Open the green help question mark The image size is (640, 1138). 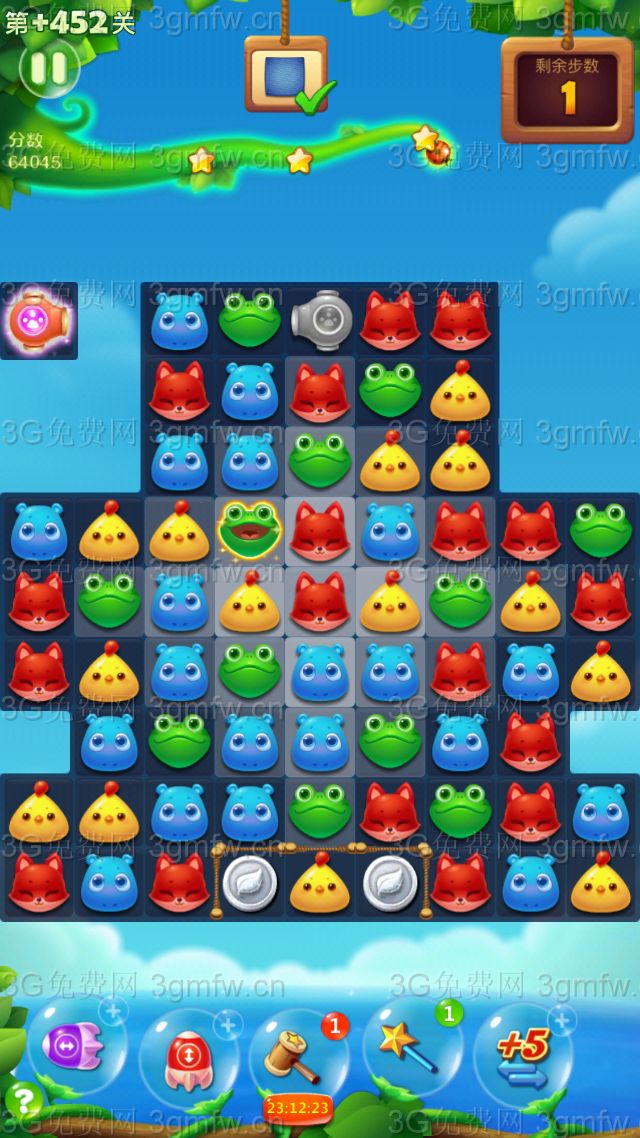(22, 1101)
